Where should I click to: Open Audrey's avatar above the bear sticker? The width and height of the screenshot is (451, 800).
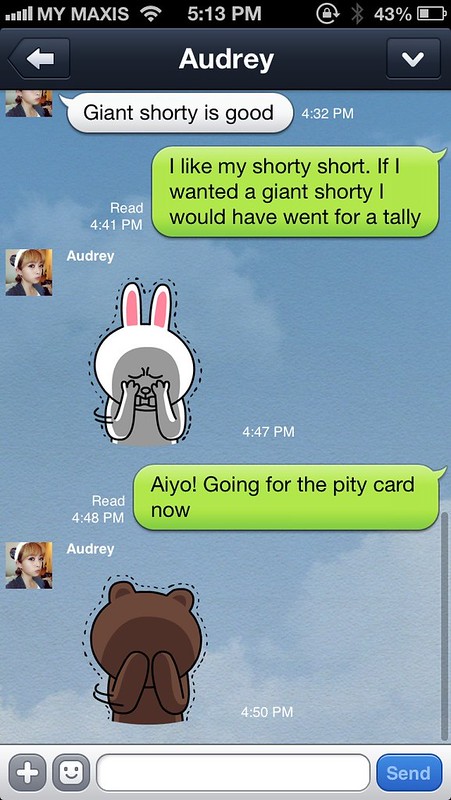coord(29,565)
